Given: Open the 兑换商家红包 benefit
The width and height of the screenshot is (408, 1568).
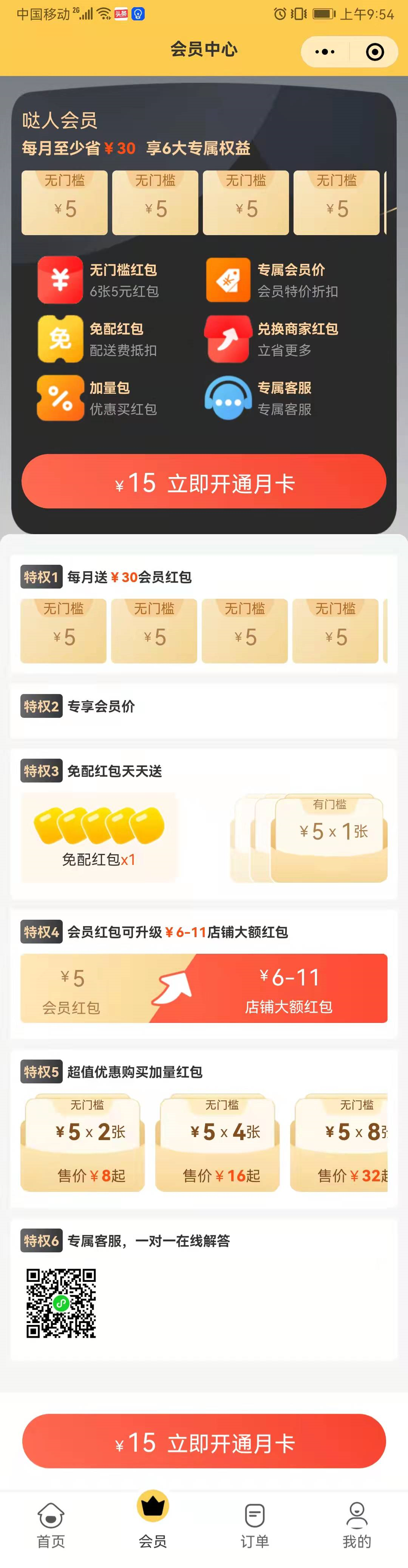Looking at the screenshot, I should [x=270, y=339].
